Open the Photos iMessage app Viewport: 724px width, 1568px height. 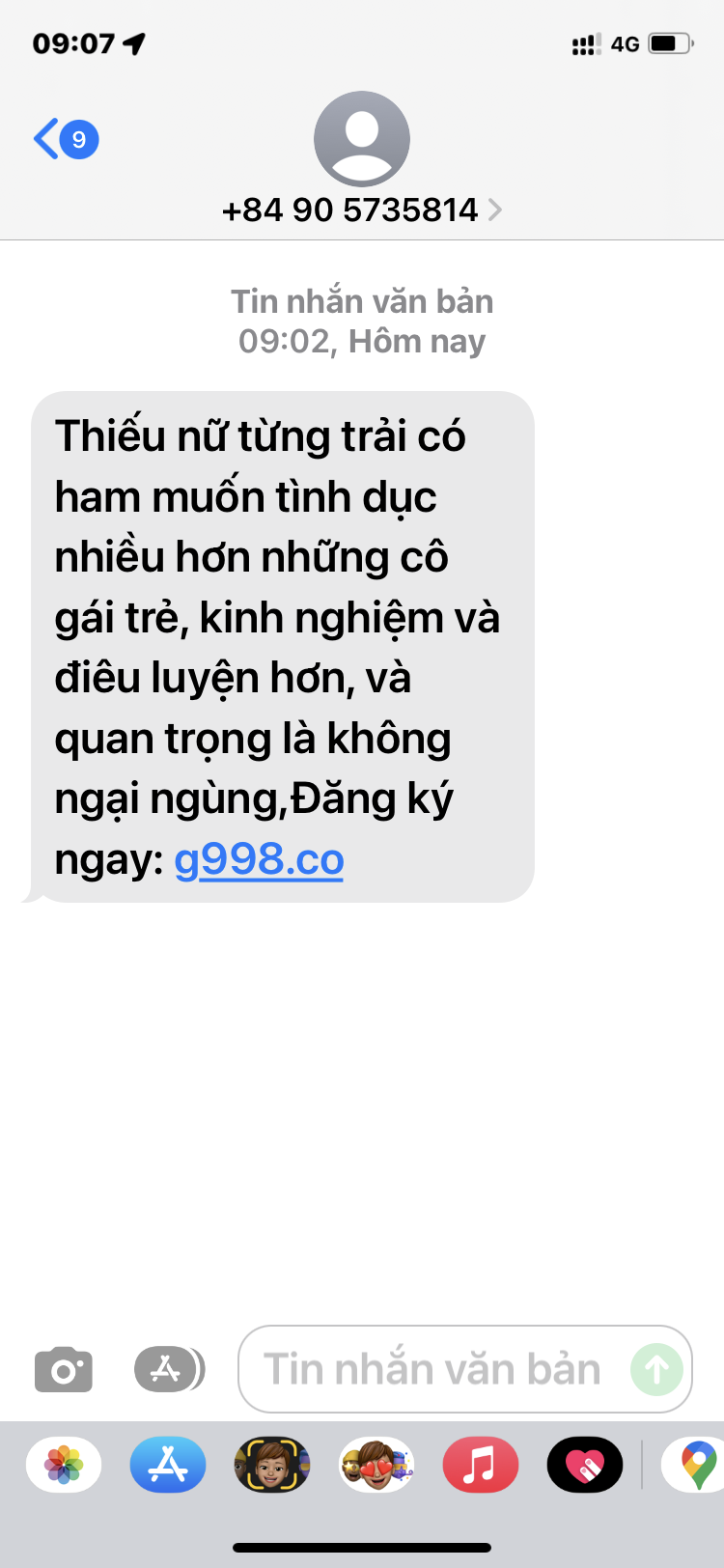click(x=64, y=1465)
